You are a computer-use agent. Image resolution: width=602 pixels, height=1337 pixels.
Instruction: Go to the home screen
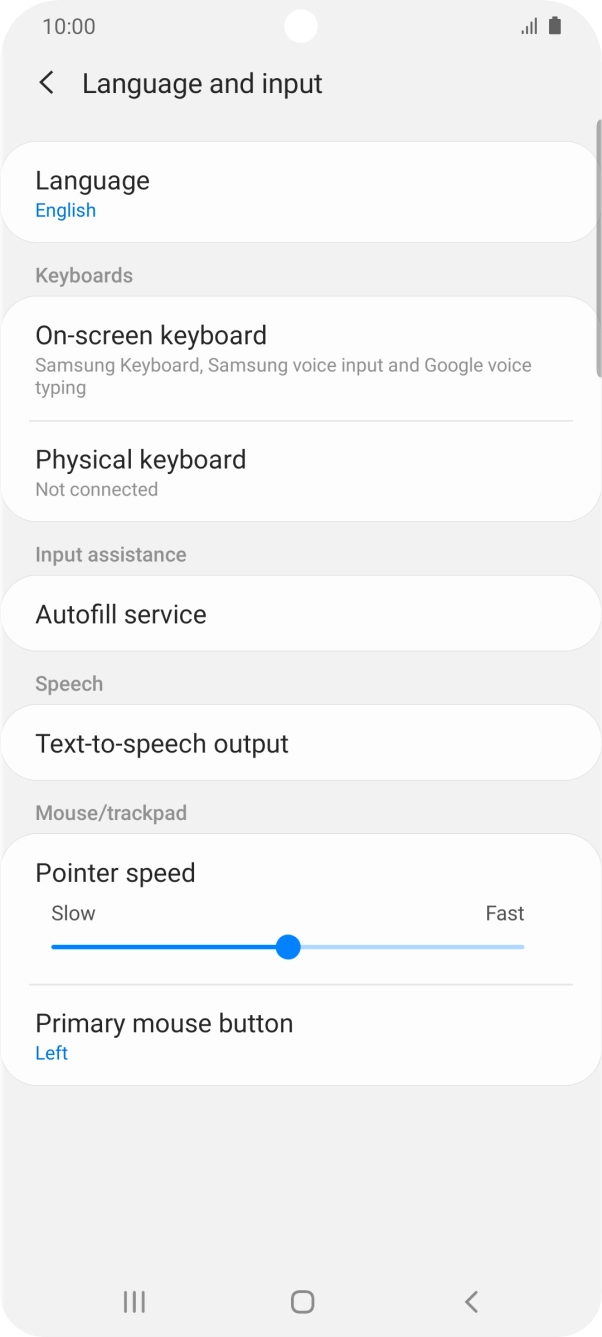[302, 1301]
